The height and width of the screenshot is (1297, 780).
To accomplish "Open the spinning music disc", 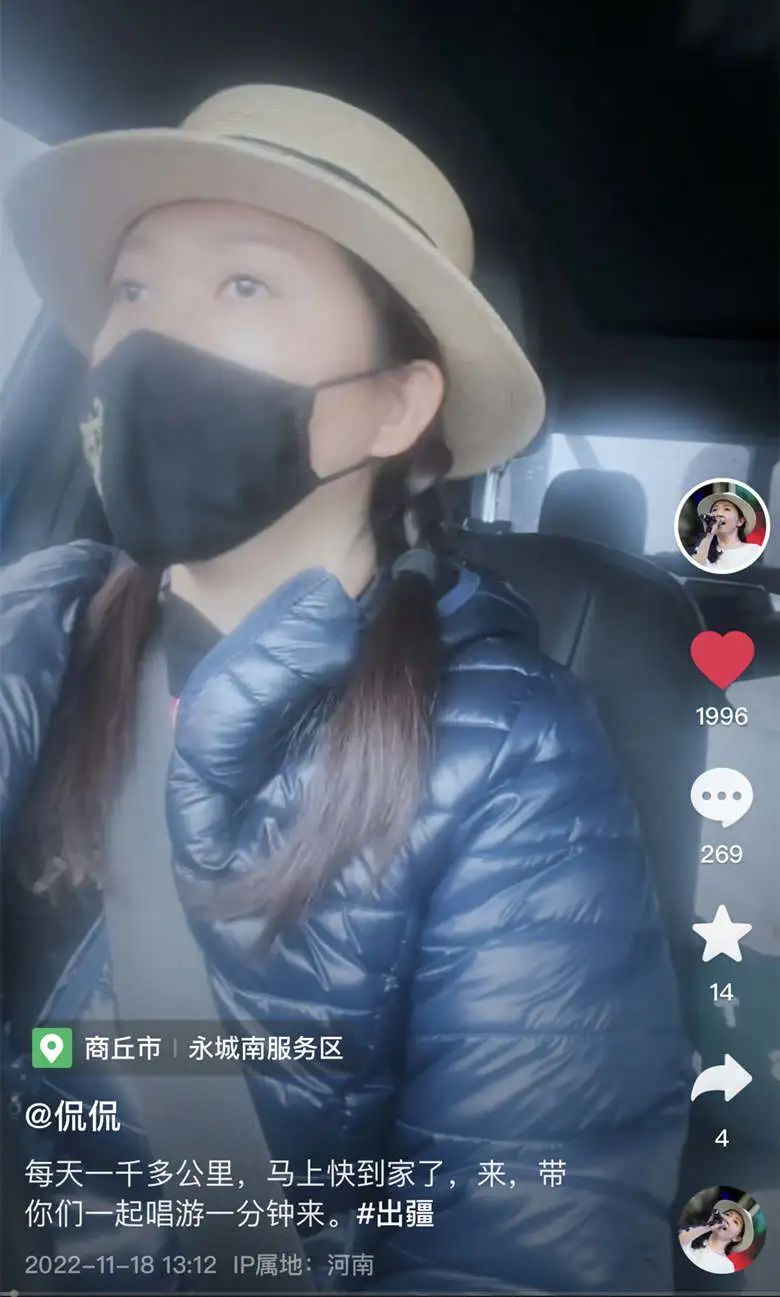I will (721, 1230).
